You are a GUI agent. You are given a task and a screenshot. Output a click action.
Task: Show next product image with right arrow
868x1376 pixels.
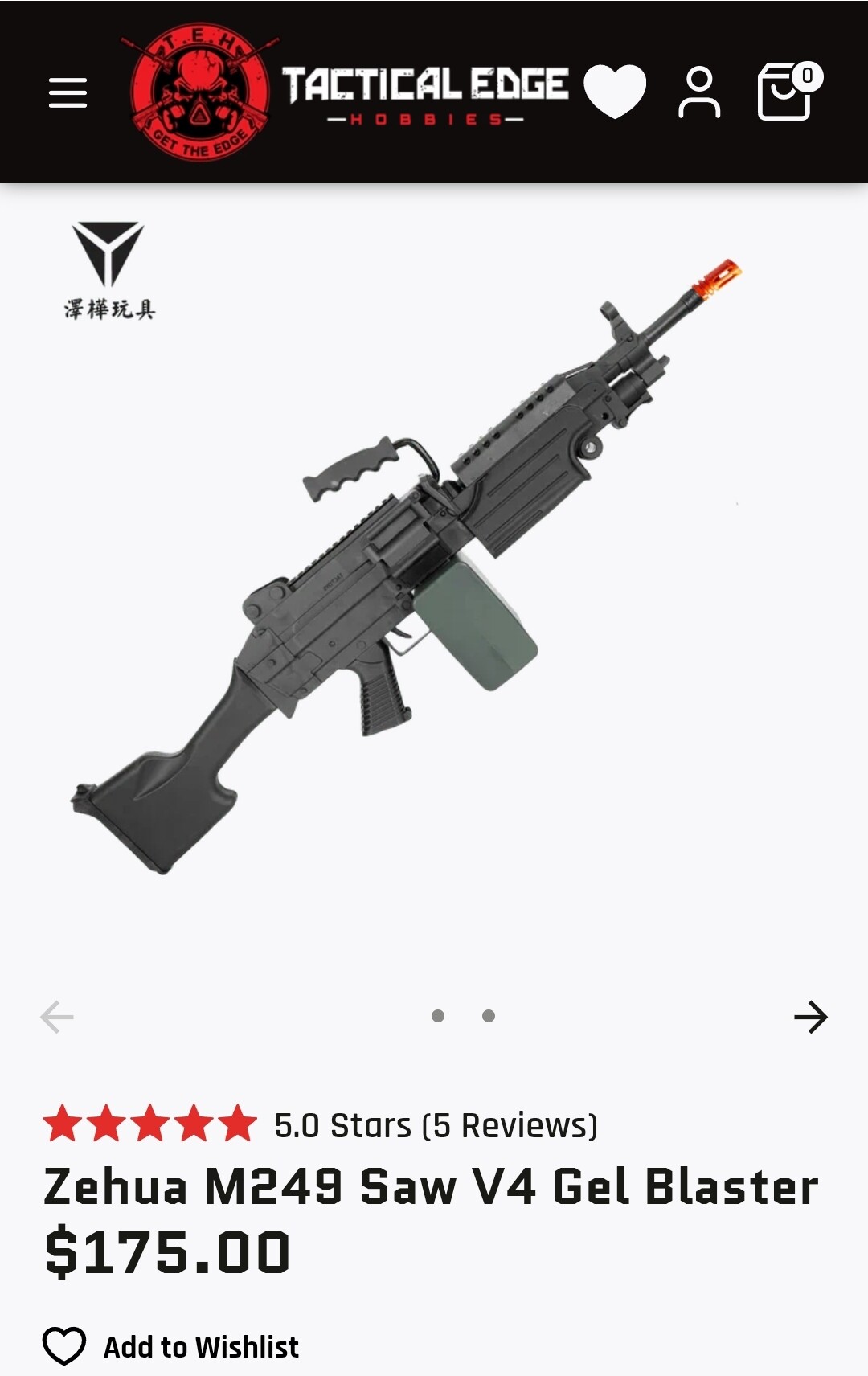click(810, 1017)
